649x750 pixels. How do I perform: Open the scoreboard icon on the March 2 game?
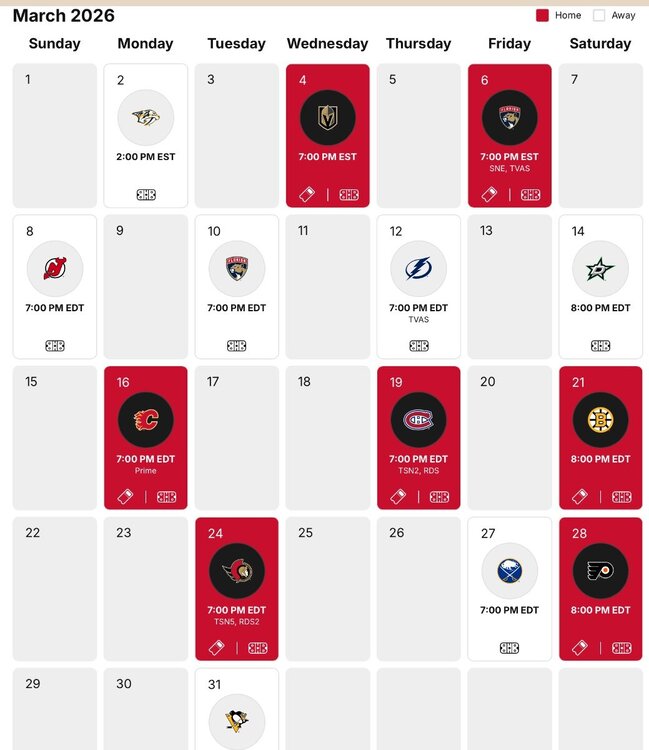pyautogui.click(x=146, y=195)
